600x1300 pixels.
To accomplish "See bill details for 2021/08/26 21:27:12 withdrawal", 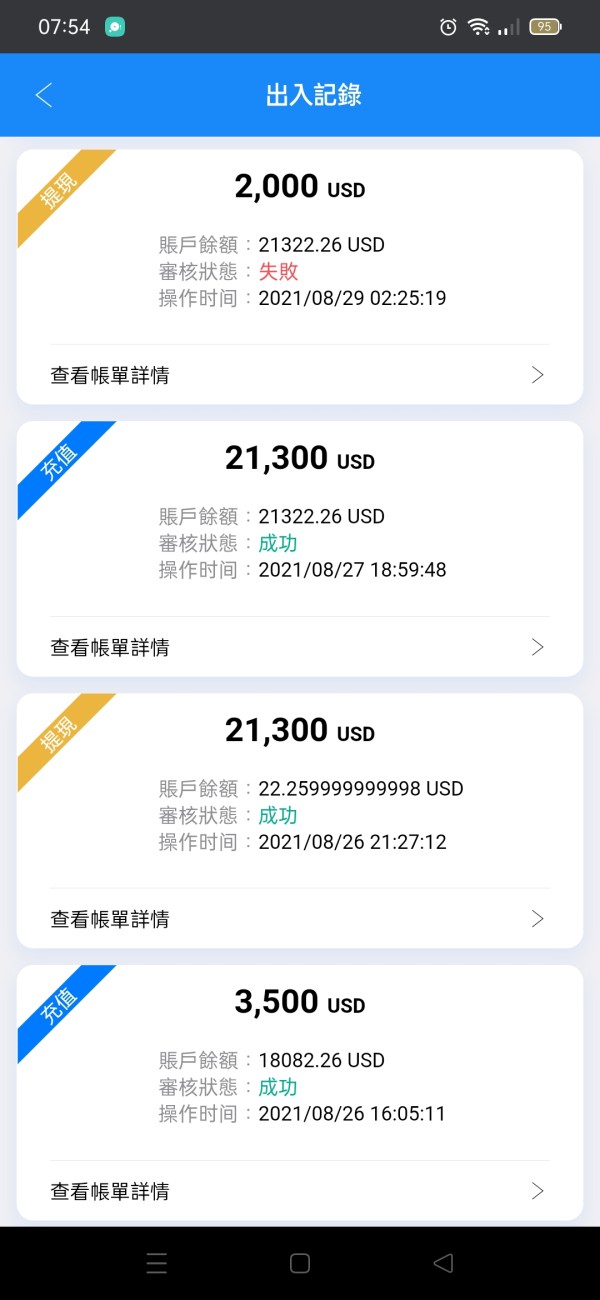I will click(300, 919).
